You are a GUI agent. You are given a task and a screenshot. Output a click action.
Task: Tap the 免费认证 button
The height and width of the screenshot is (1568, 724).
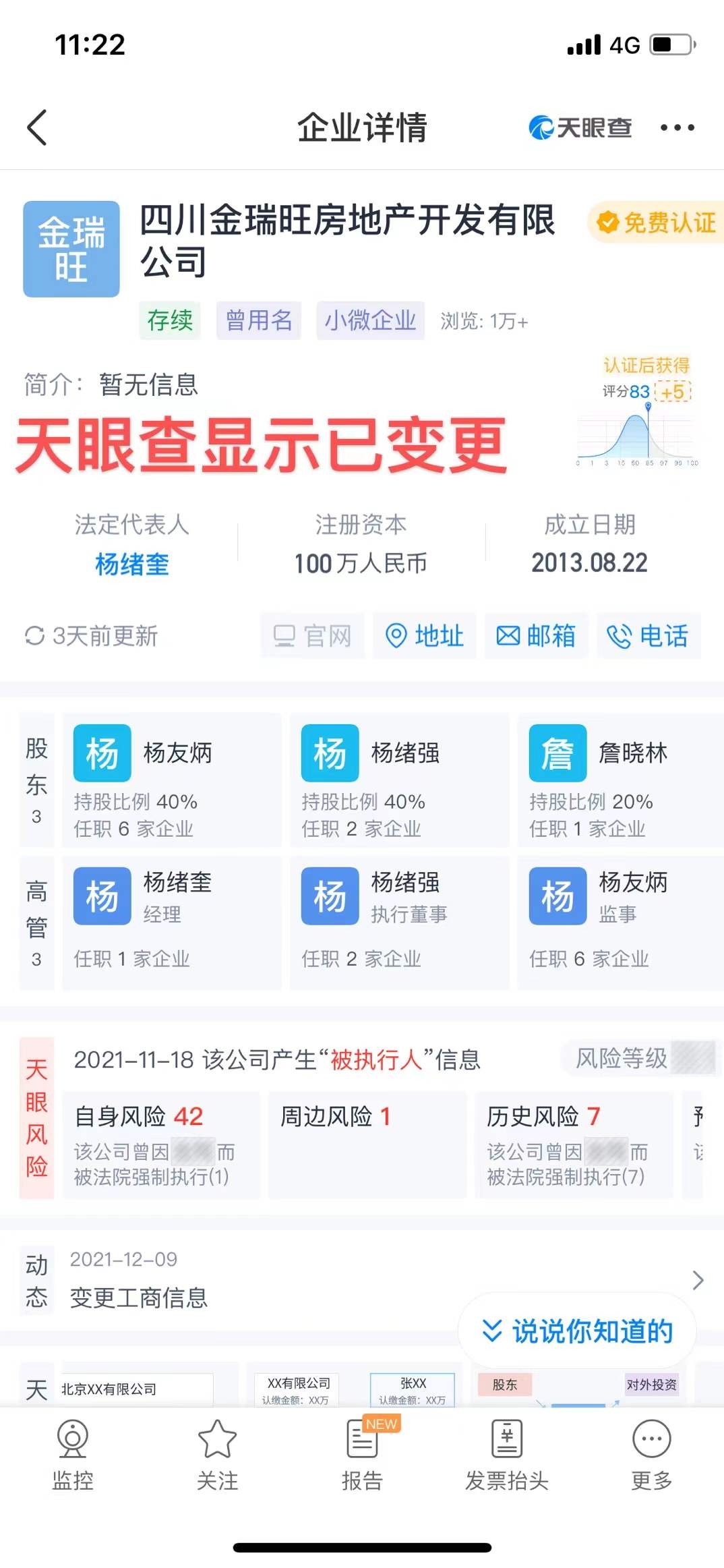657,223
